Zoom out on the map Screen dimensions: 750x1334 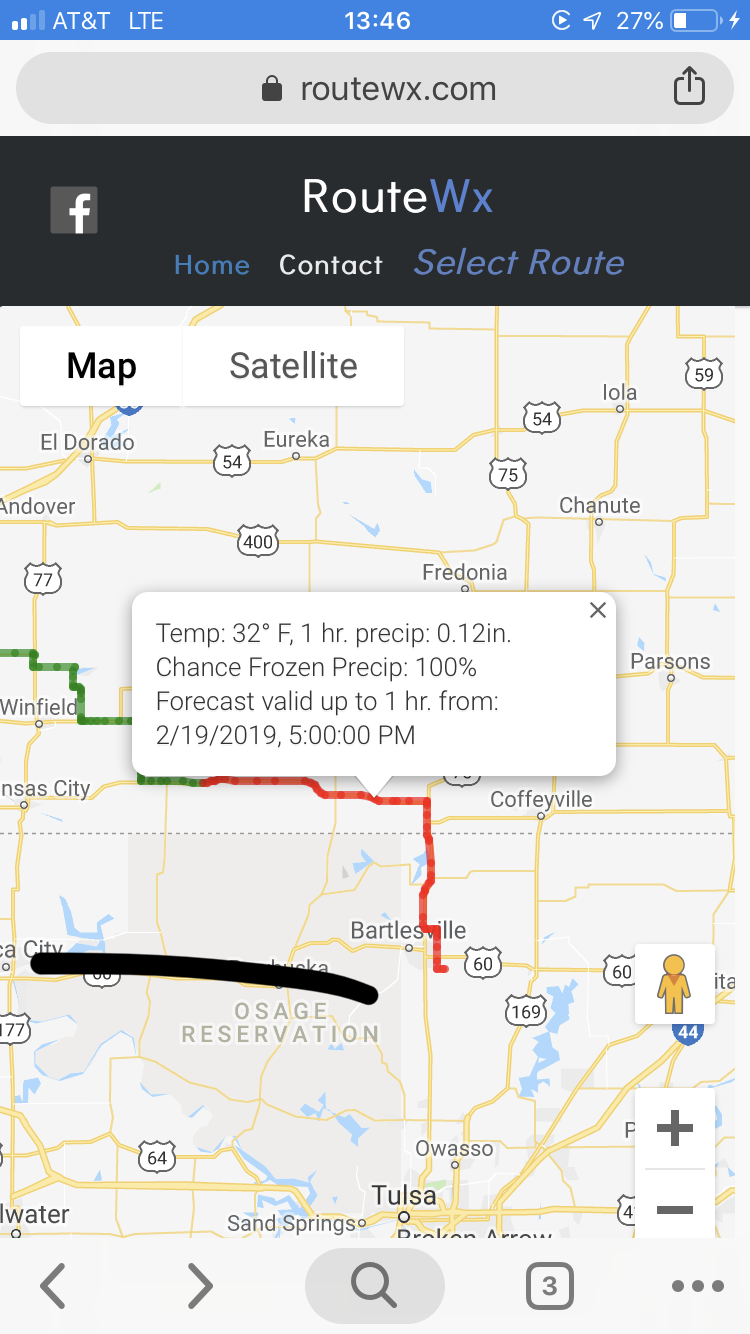point(675,1209)
